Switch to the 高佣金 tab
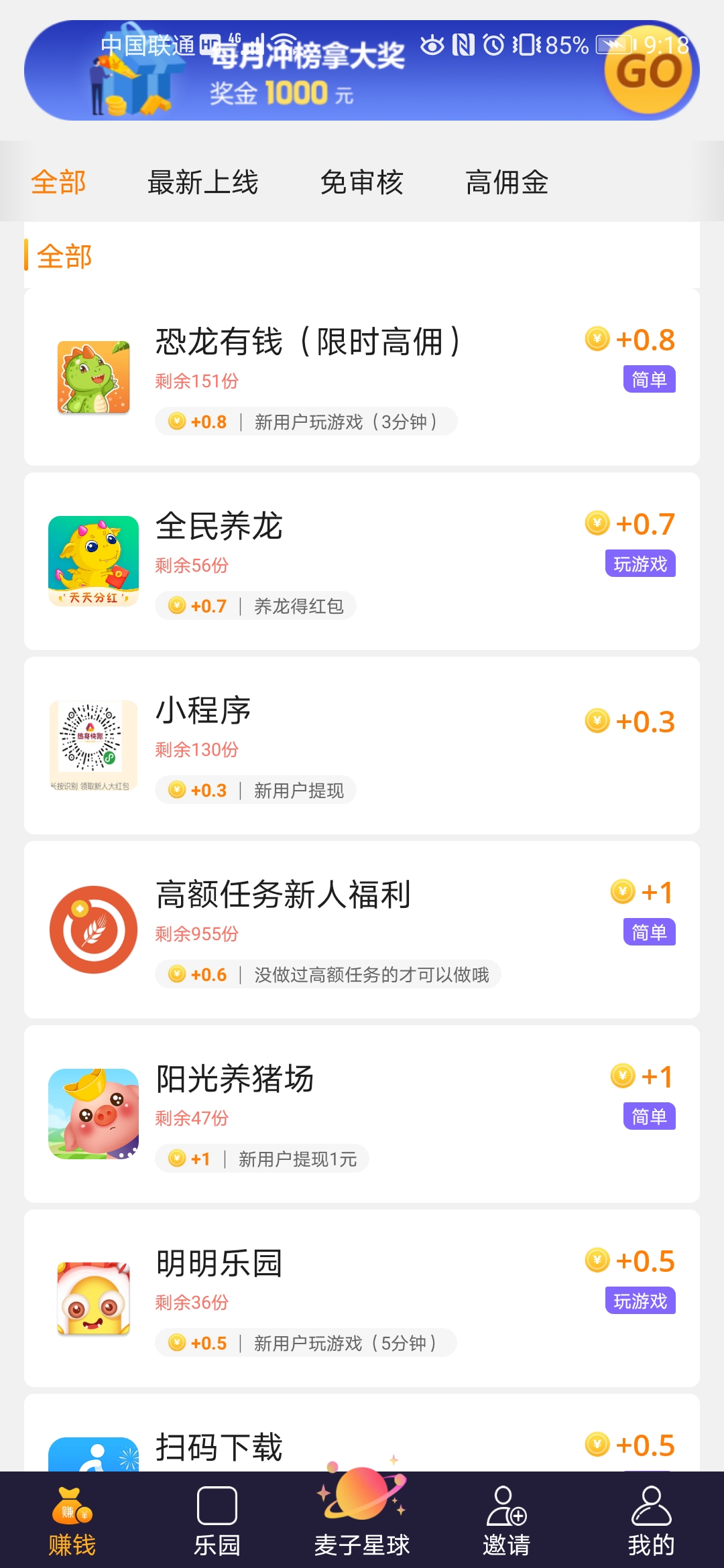 click(x=507, y=182)
